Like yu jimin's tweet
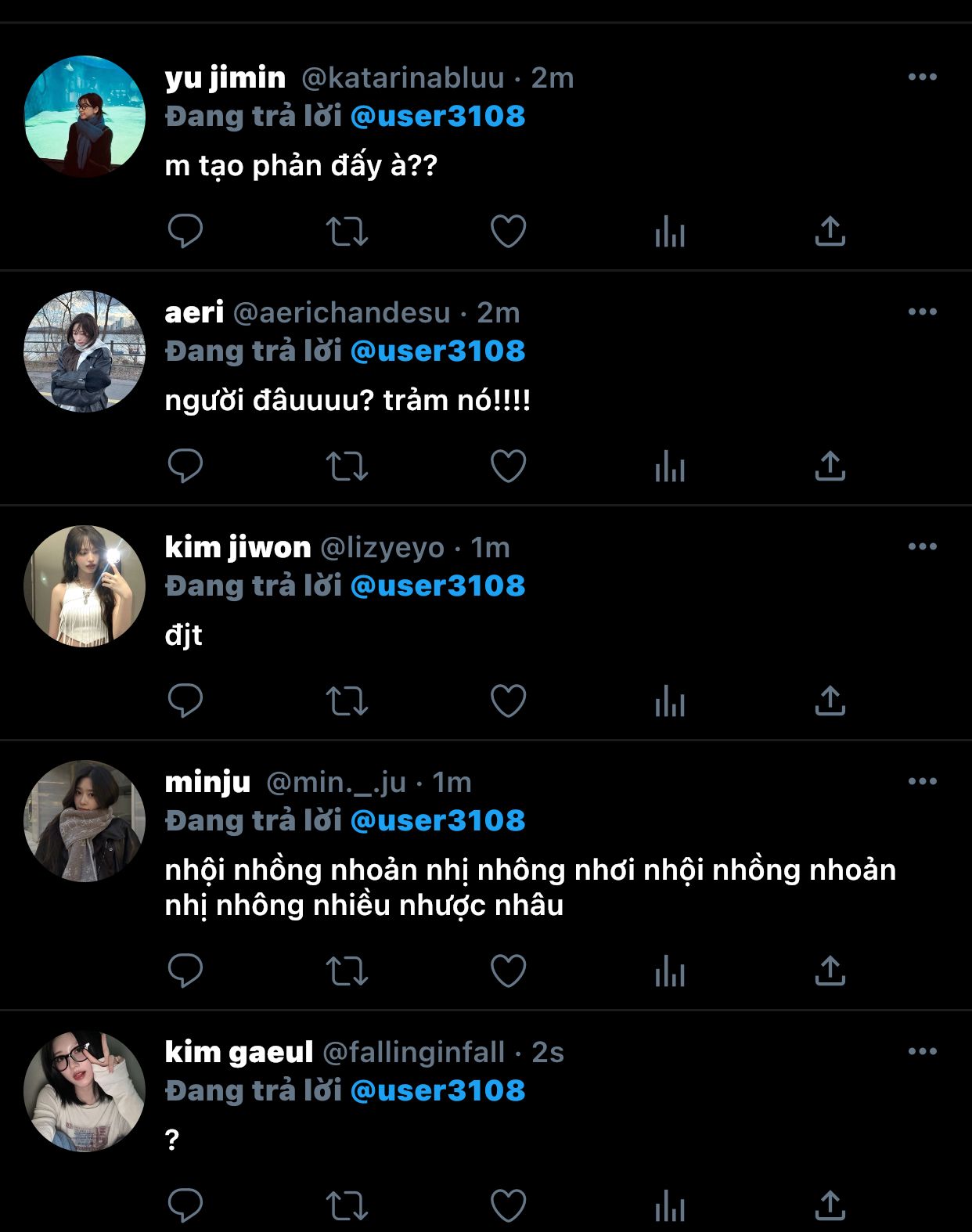 click(508, 231)
